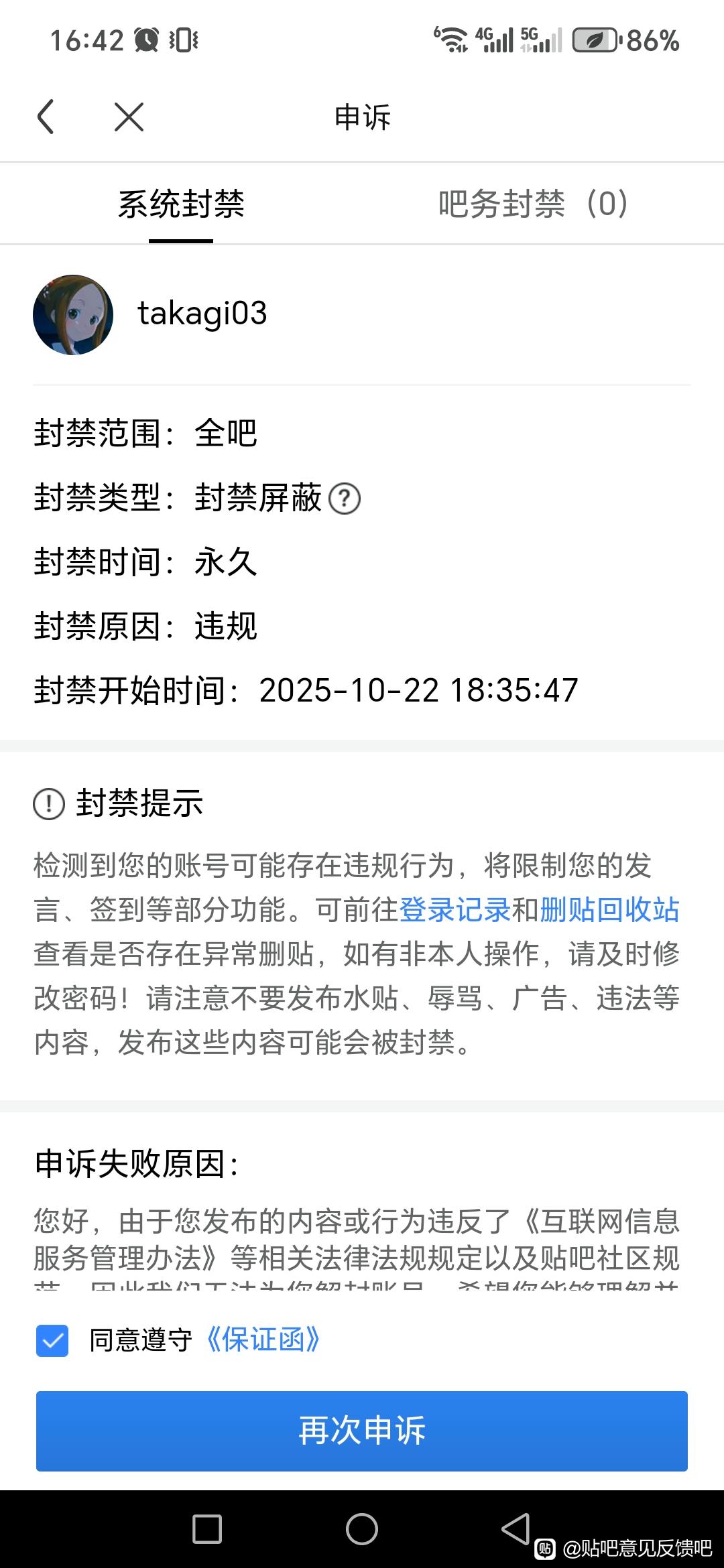Switch to the 吧务封禁 (0) tab
Viewport: 724px width, 1568px height.
pyautogui.click(x=534, y=204)
